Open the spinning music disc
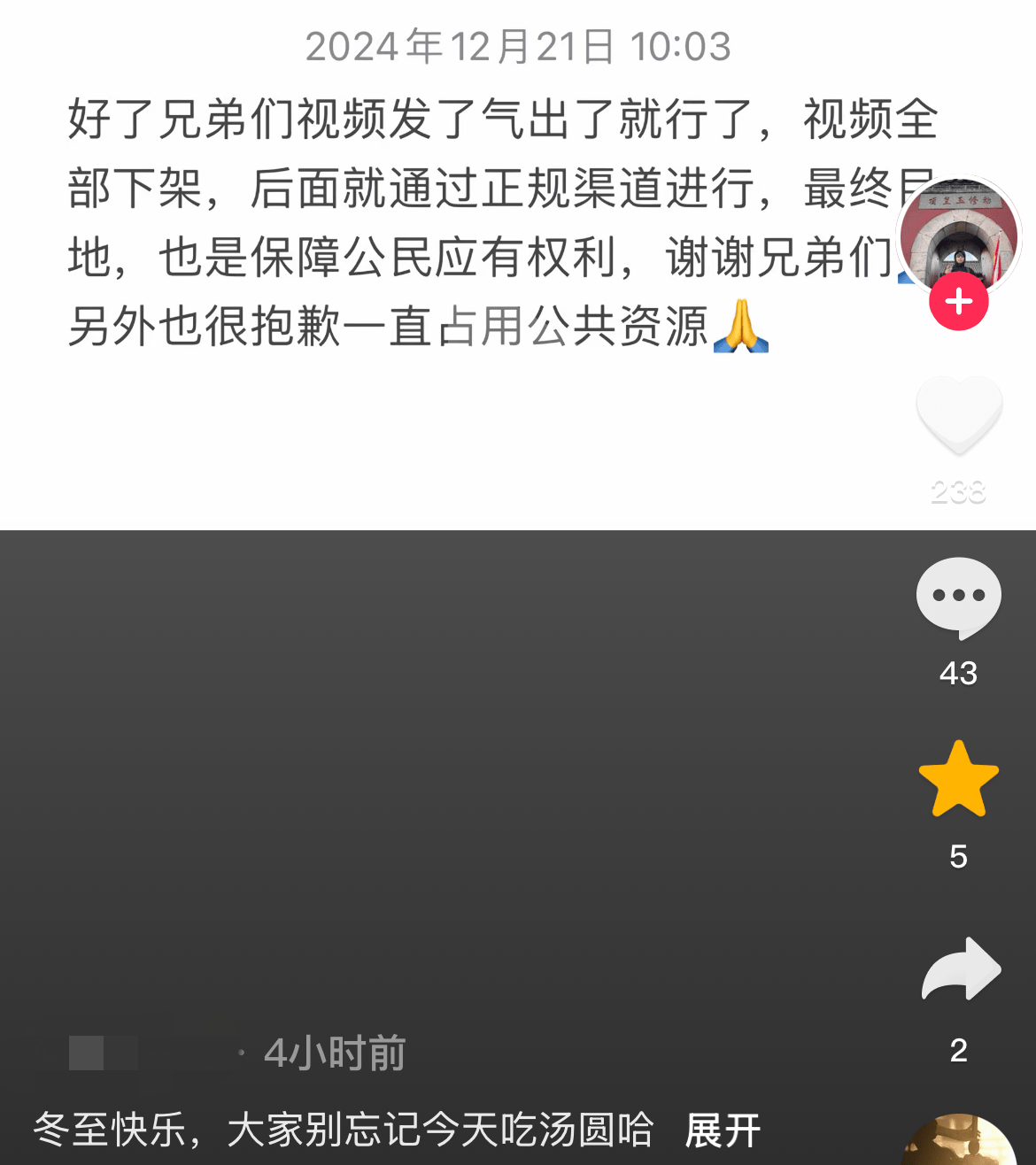 click(959, 1144)
